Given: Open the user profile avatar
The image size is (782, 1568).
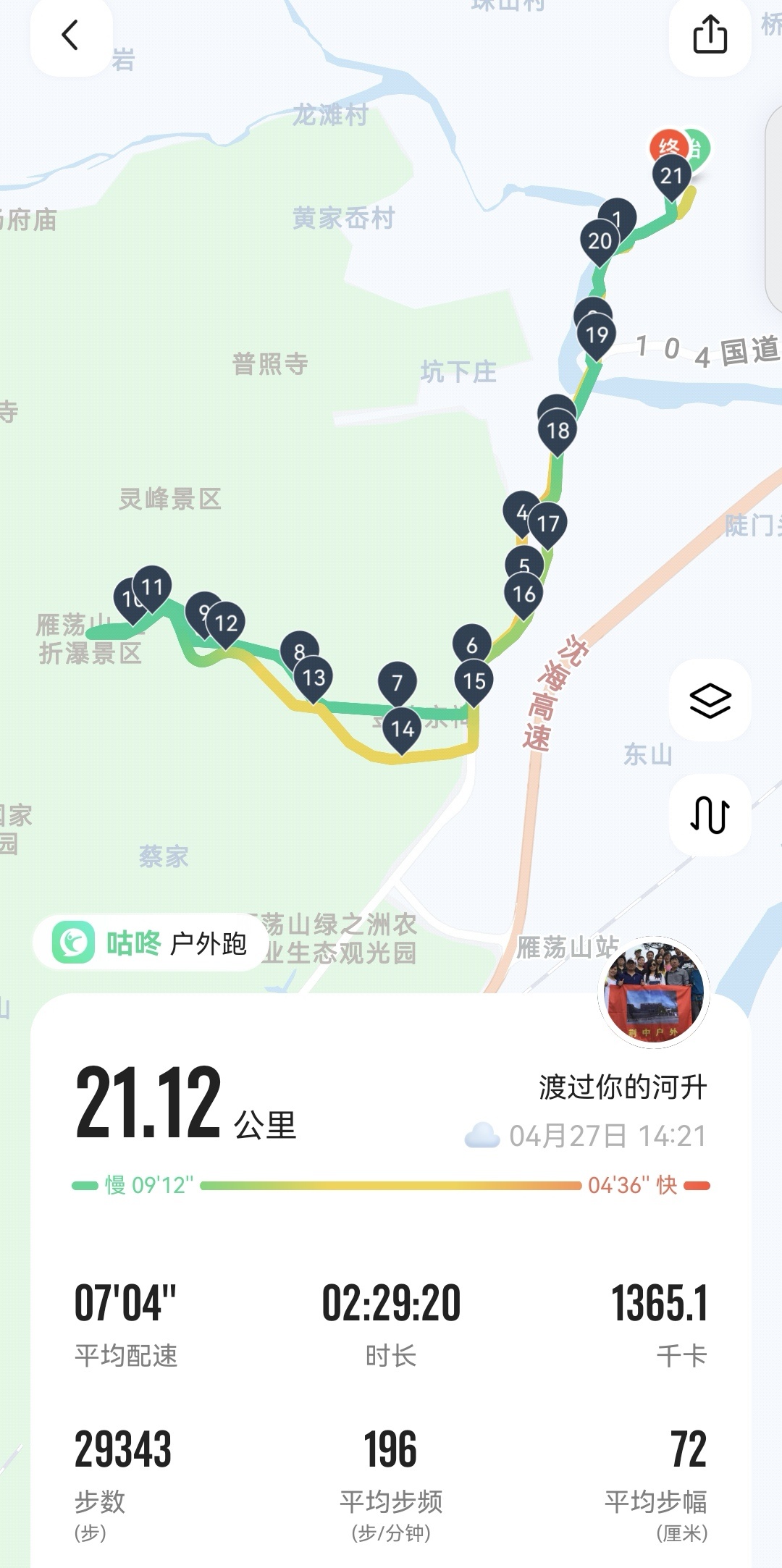Looking at the screenshot, I should tap(654, 992).
